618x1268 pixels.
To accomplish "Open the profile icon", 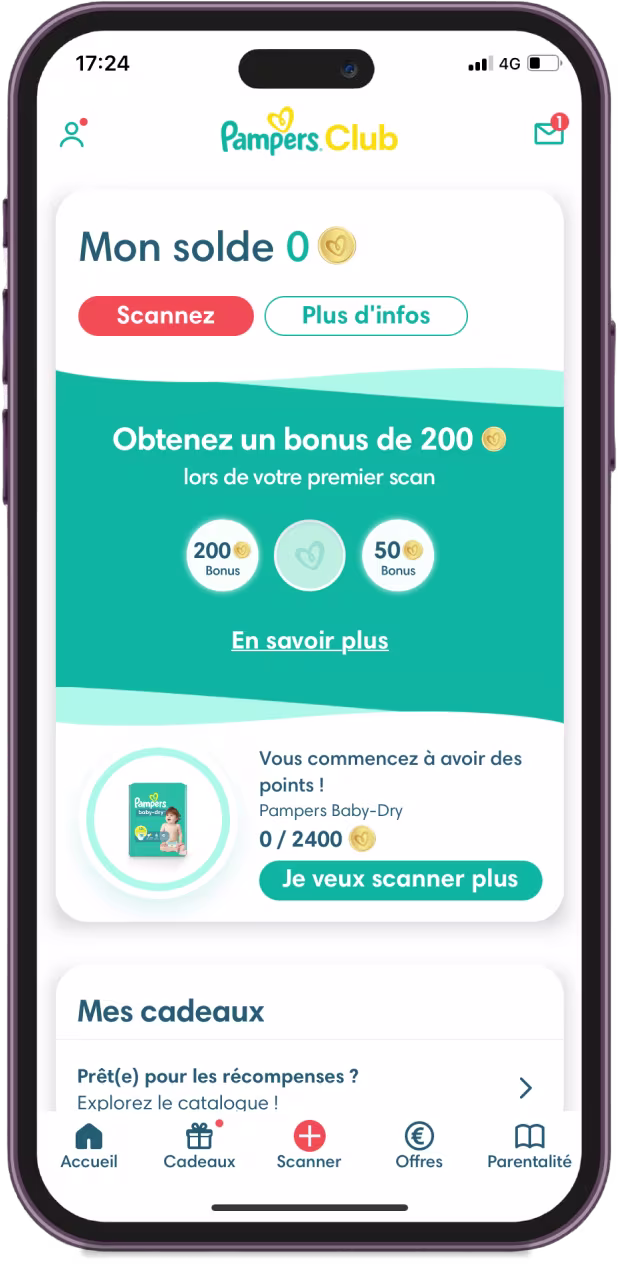I will coord(72,135).
